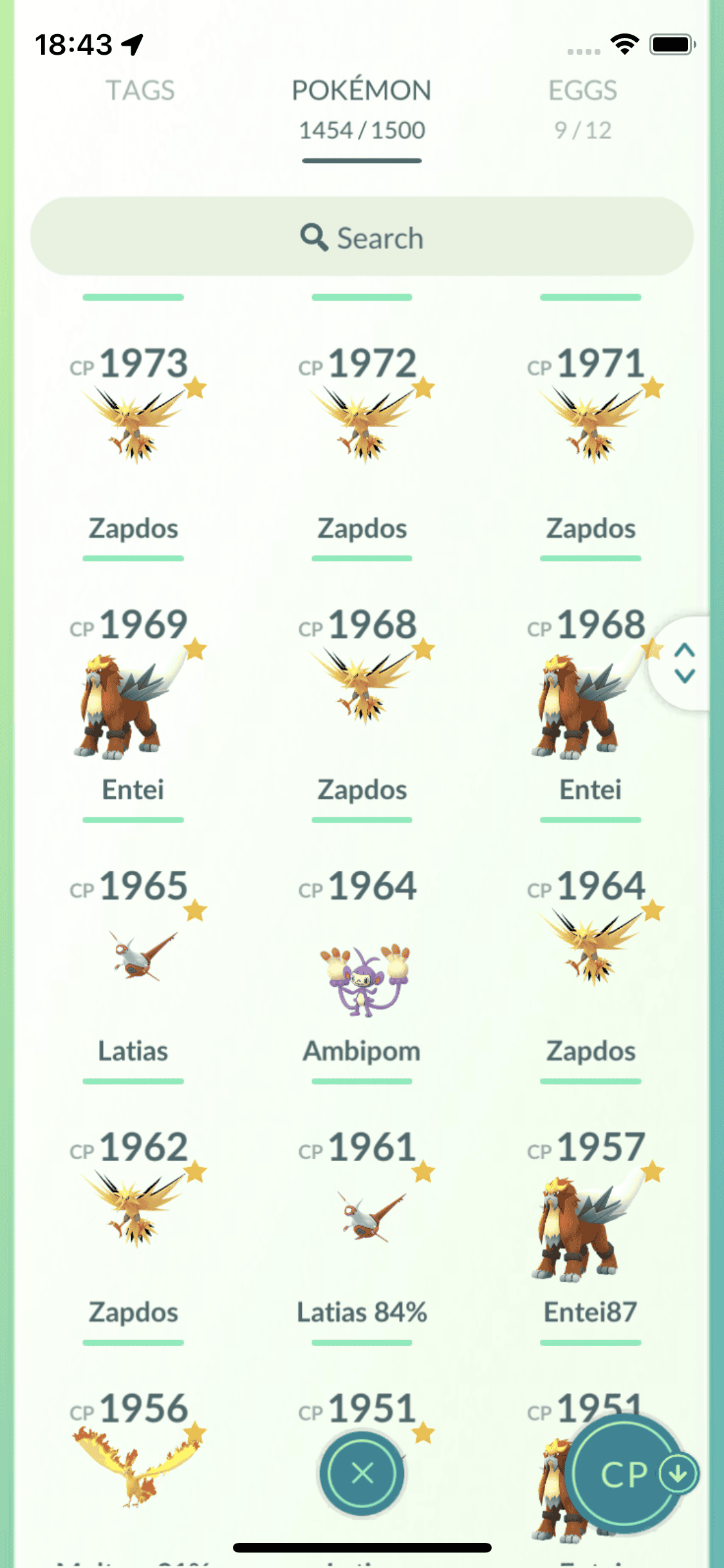
Task: Open the Pokémon search field
Action: point(362,238)
